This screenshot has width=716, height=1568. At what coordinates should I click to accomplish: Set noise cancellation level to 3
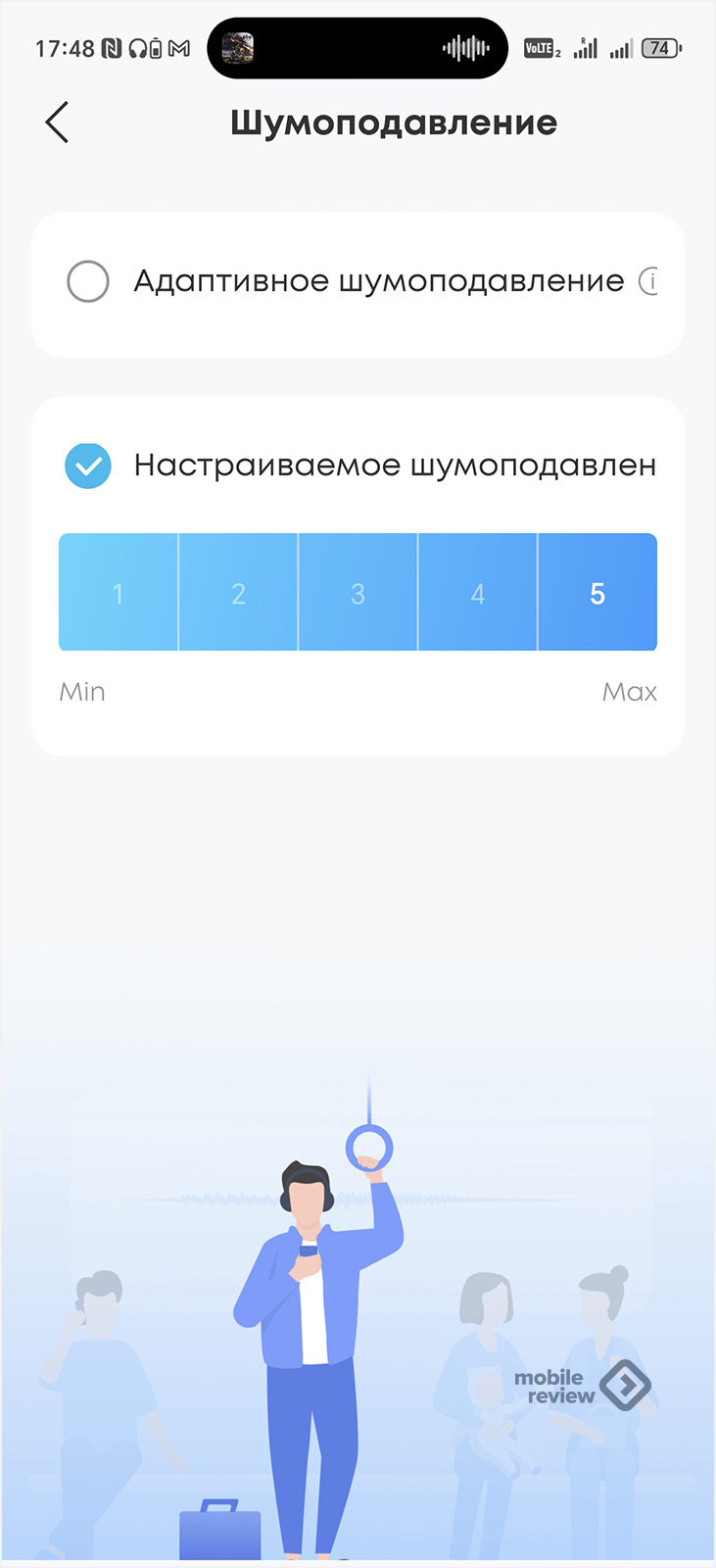click(x=358, y=592)
